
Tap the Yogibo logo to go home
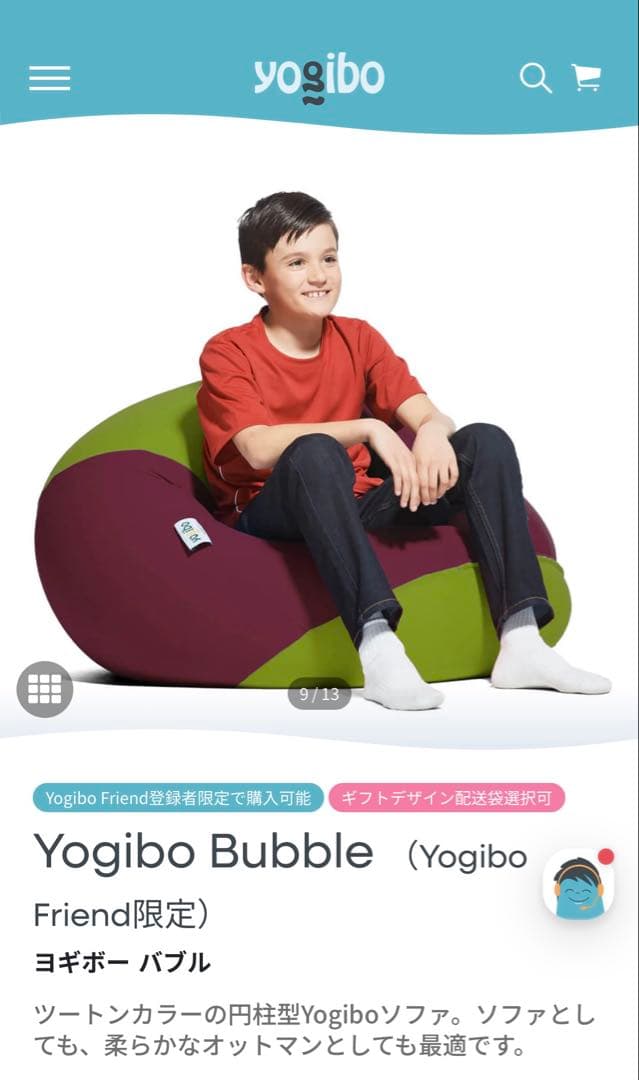pos(318,77)
